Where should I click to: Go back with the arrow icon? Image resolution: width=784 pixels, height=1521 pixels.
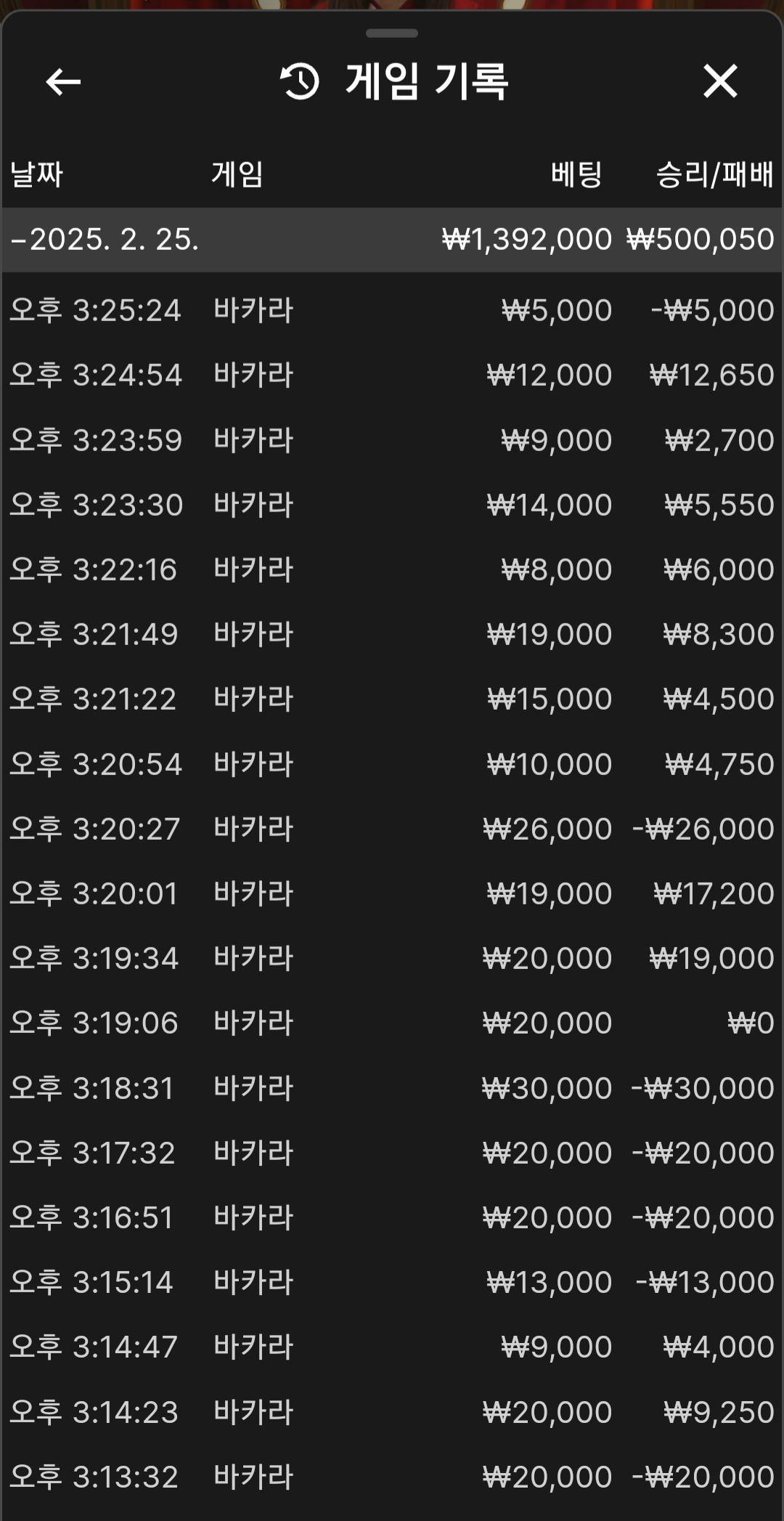(63, 81)
